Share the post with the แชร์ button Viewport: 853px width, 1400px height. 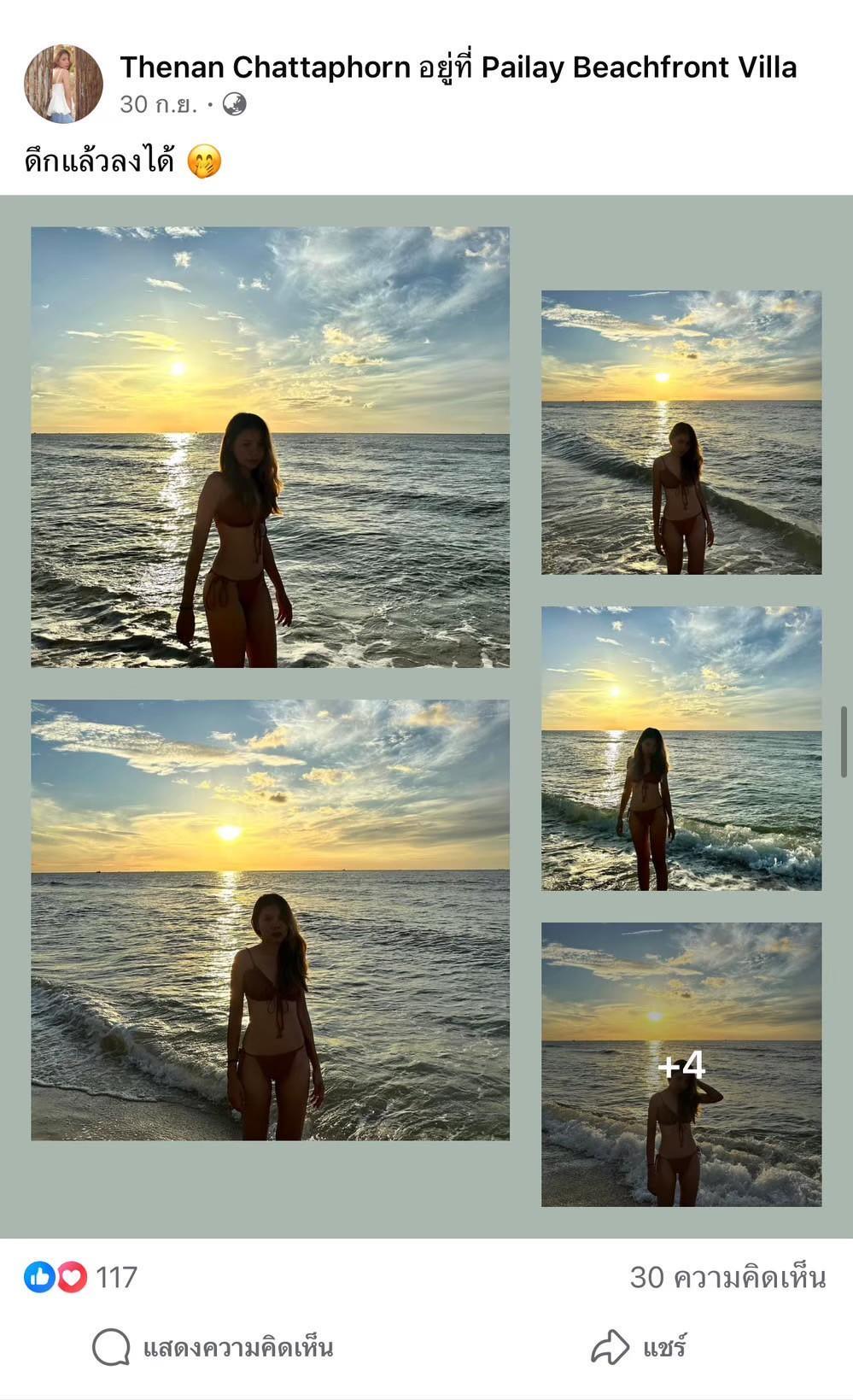pyautogui.click(x=639, y=1348)
